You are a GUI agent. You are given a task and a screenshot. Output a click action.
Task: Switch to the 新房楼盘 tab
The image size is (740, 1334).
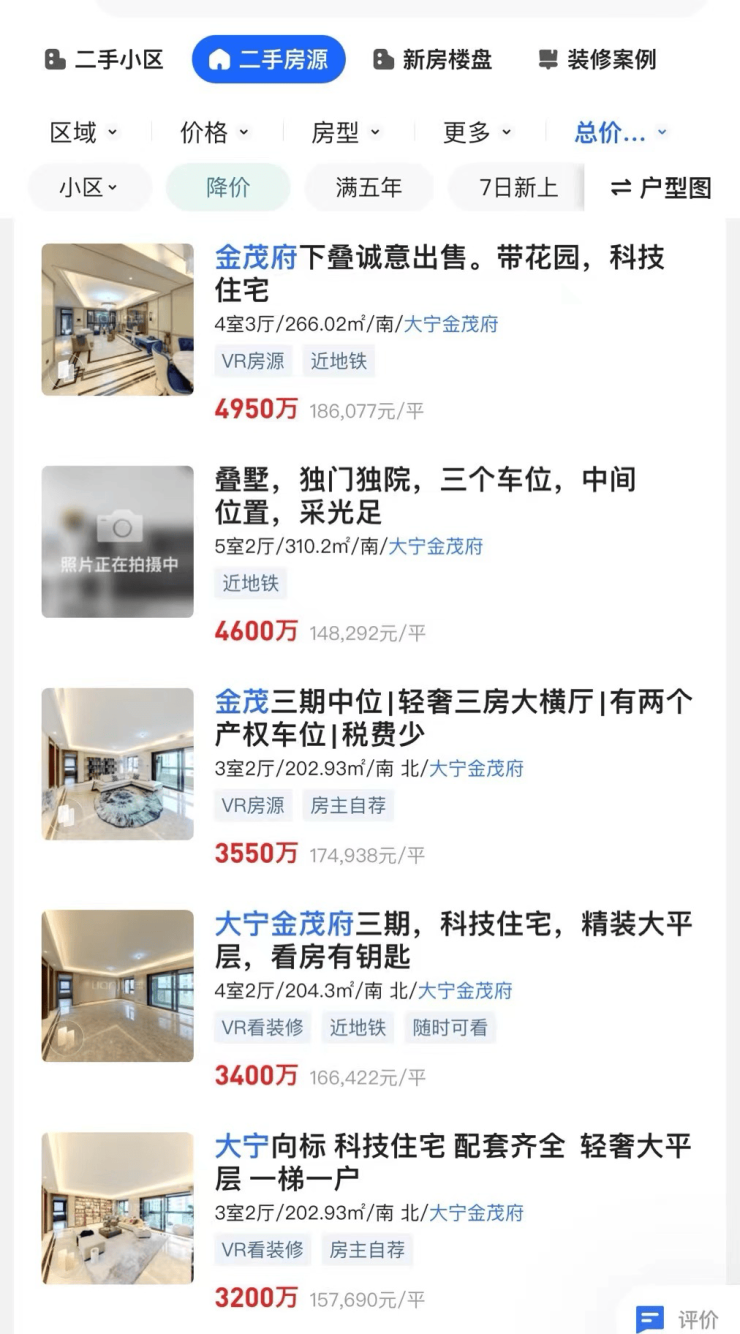coord(432,60)
